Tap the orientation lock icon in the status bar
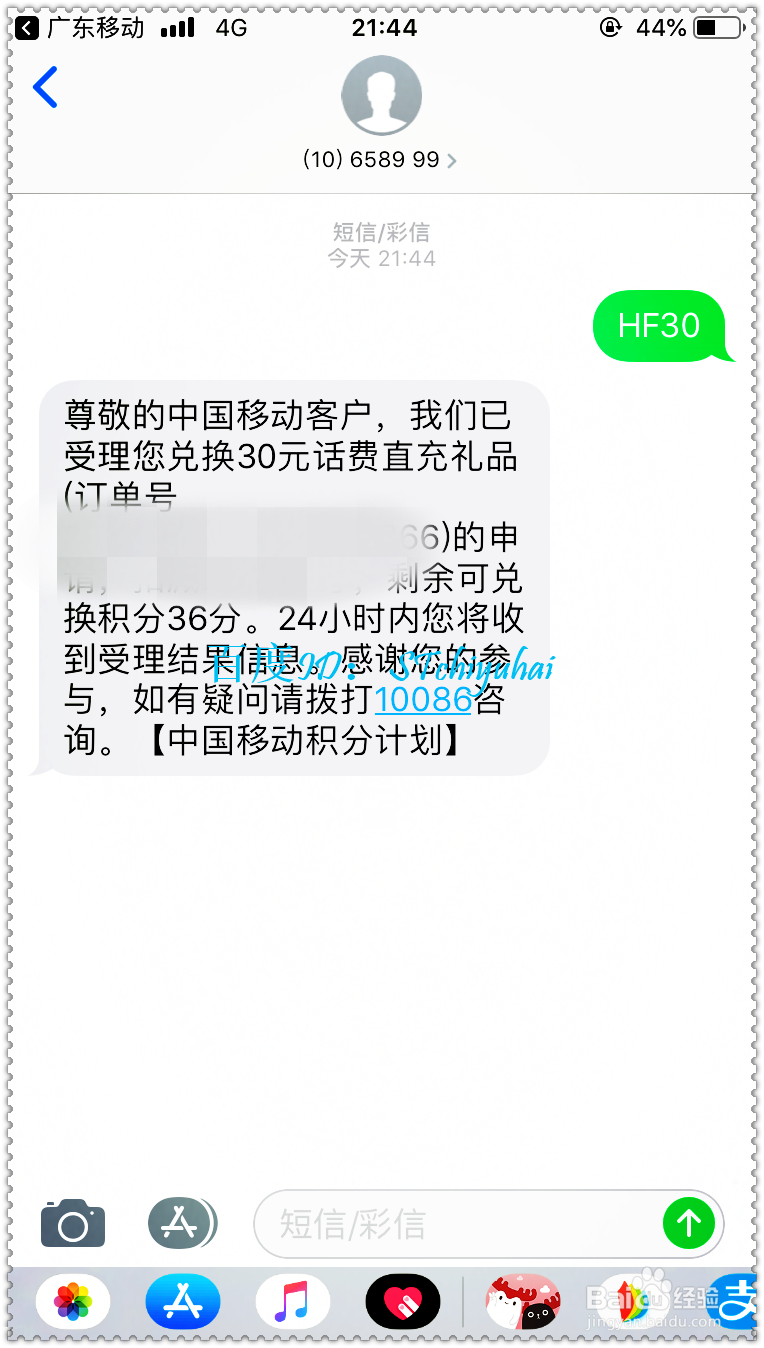Viewport: 764px width, 1348px height. click(611, 27)
